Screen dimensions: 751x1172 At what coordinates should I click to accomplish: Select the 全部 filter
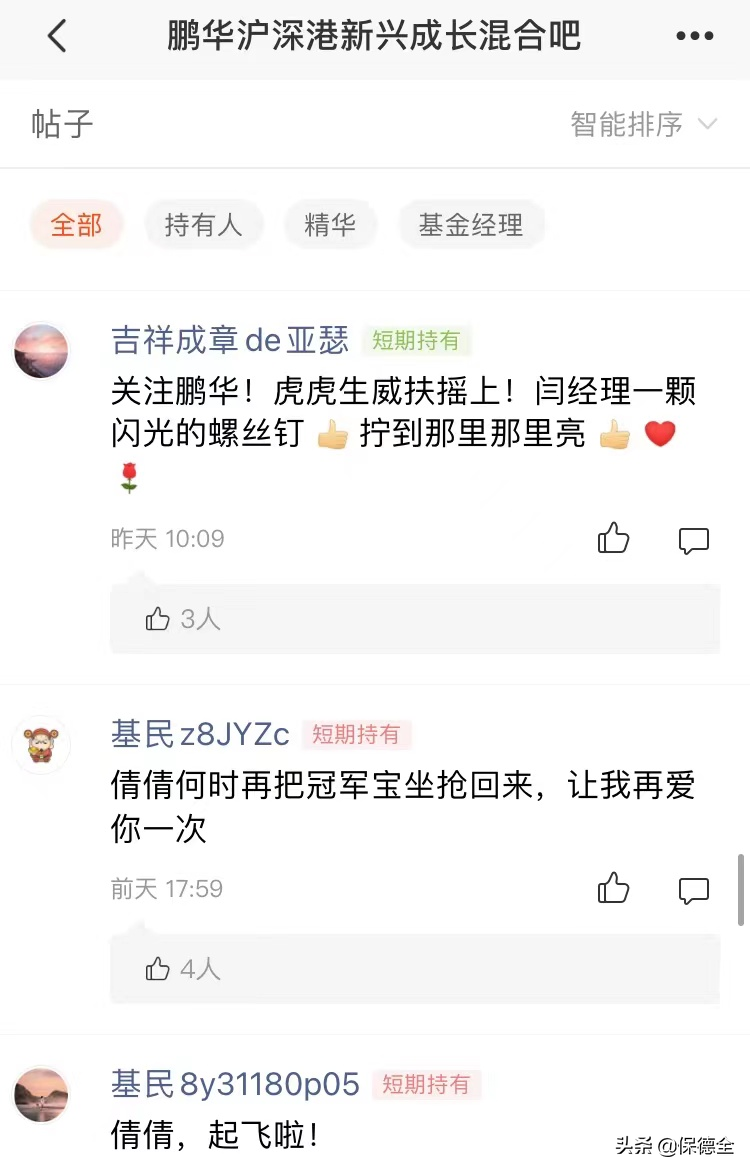(x=77, y=224)
